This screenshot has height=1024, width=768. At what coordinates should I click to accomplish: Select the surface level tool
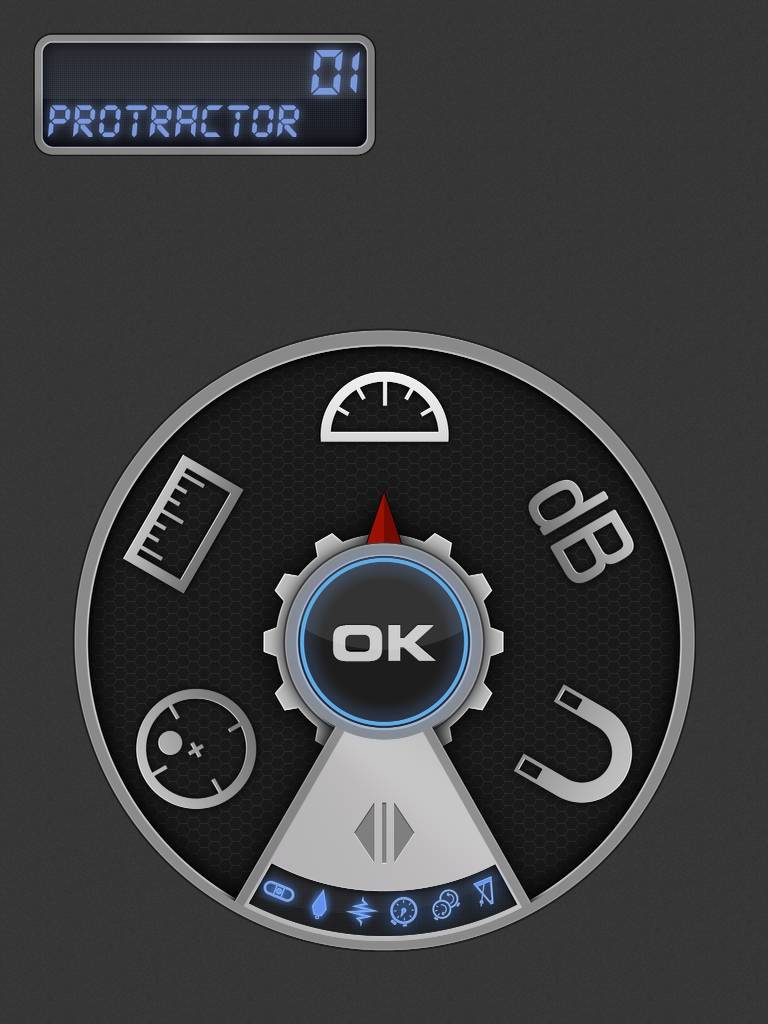pos(196,748)
